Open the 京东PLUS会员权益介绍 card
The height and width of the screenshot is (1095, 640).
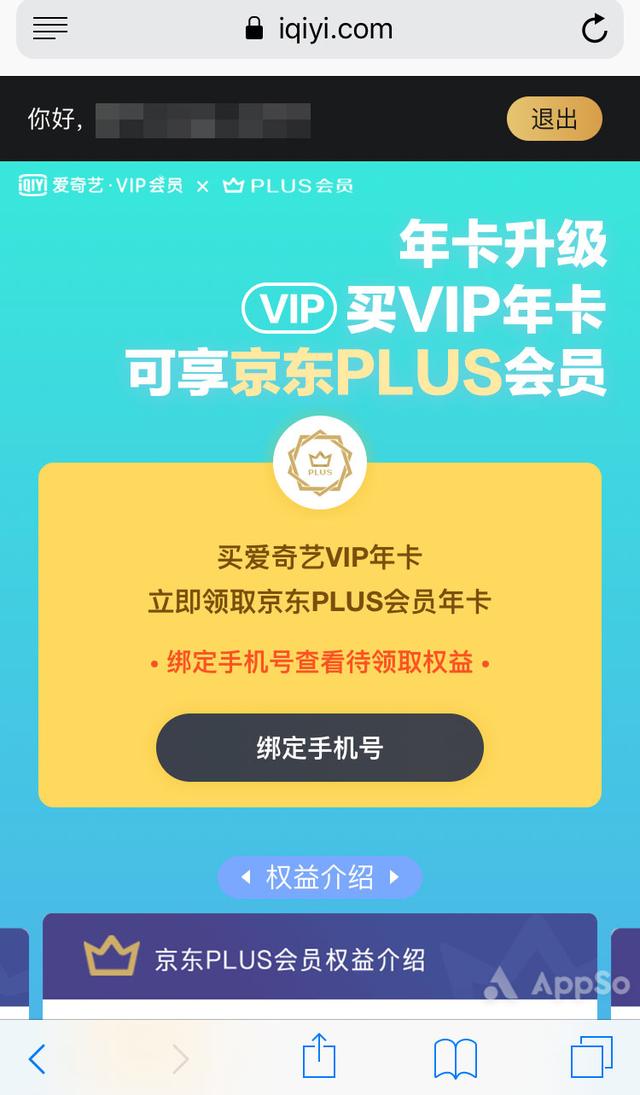point(319,958)
